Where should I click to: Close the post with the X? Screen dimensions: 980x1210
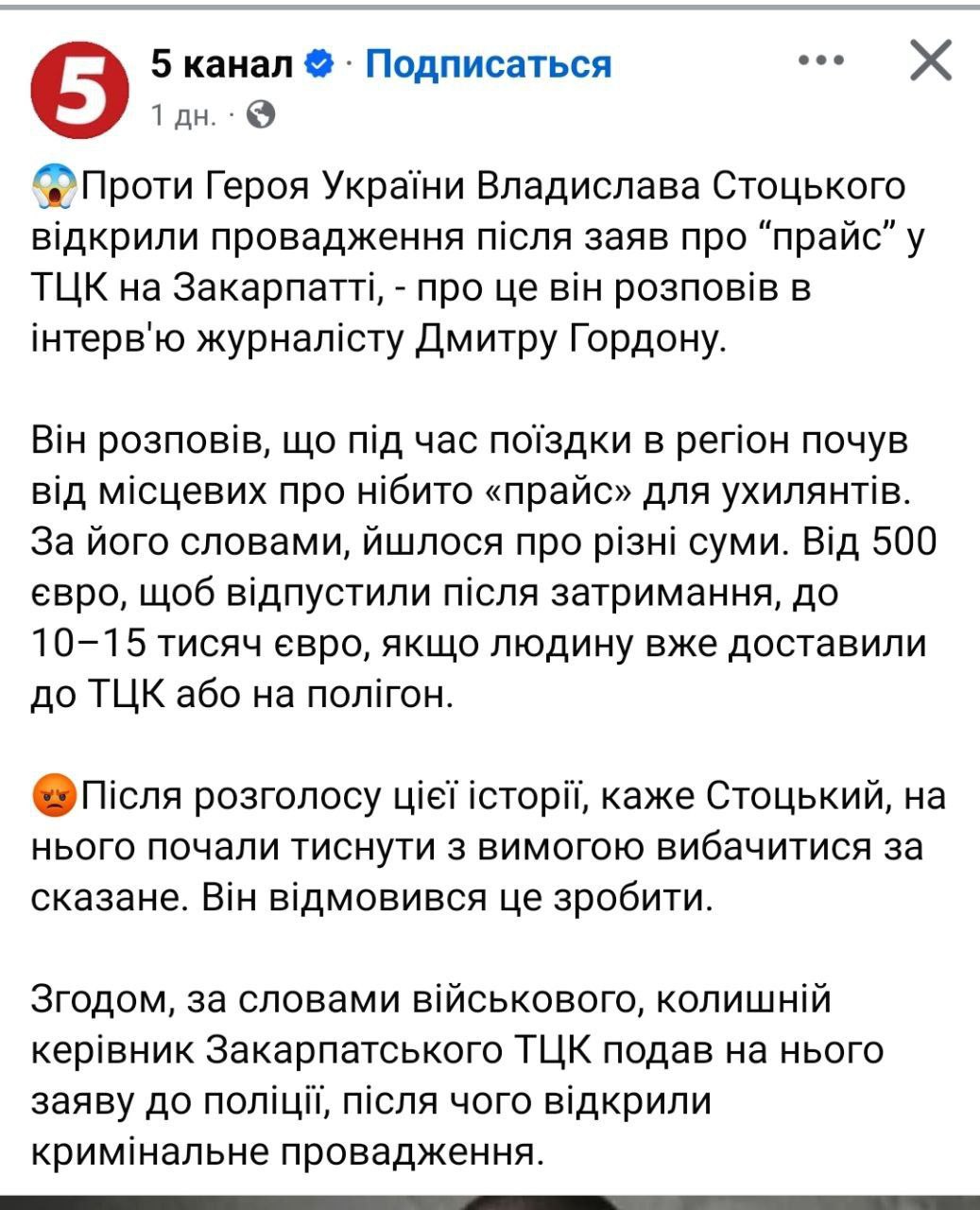click(x=930, y=61)
